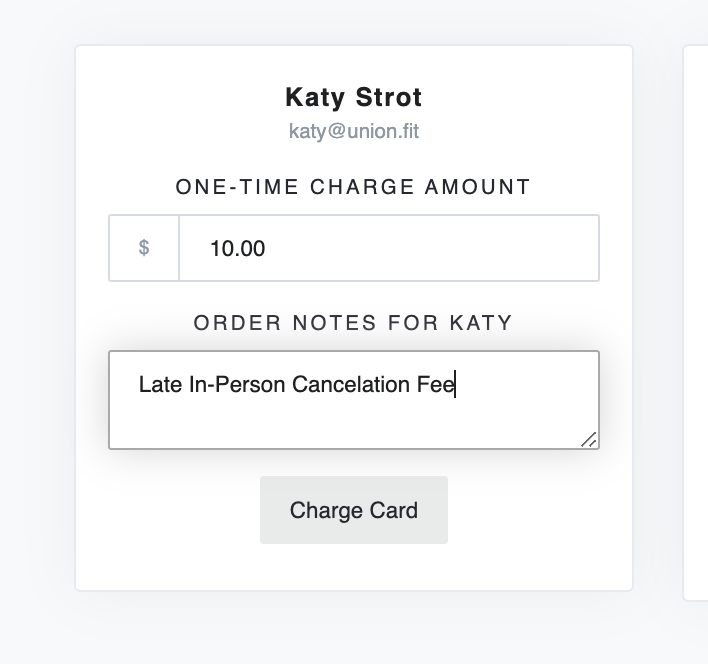Tap the one-time charge amount field
The image size is (708, 664).
click(x=388, y=248)
